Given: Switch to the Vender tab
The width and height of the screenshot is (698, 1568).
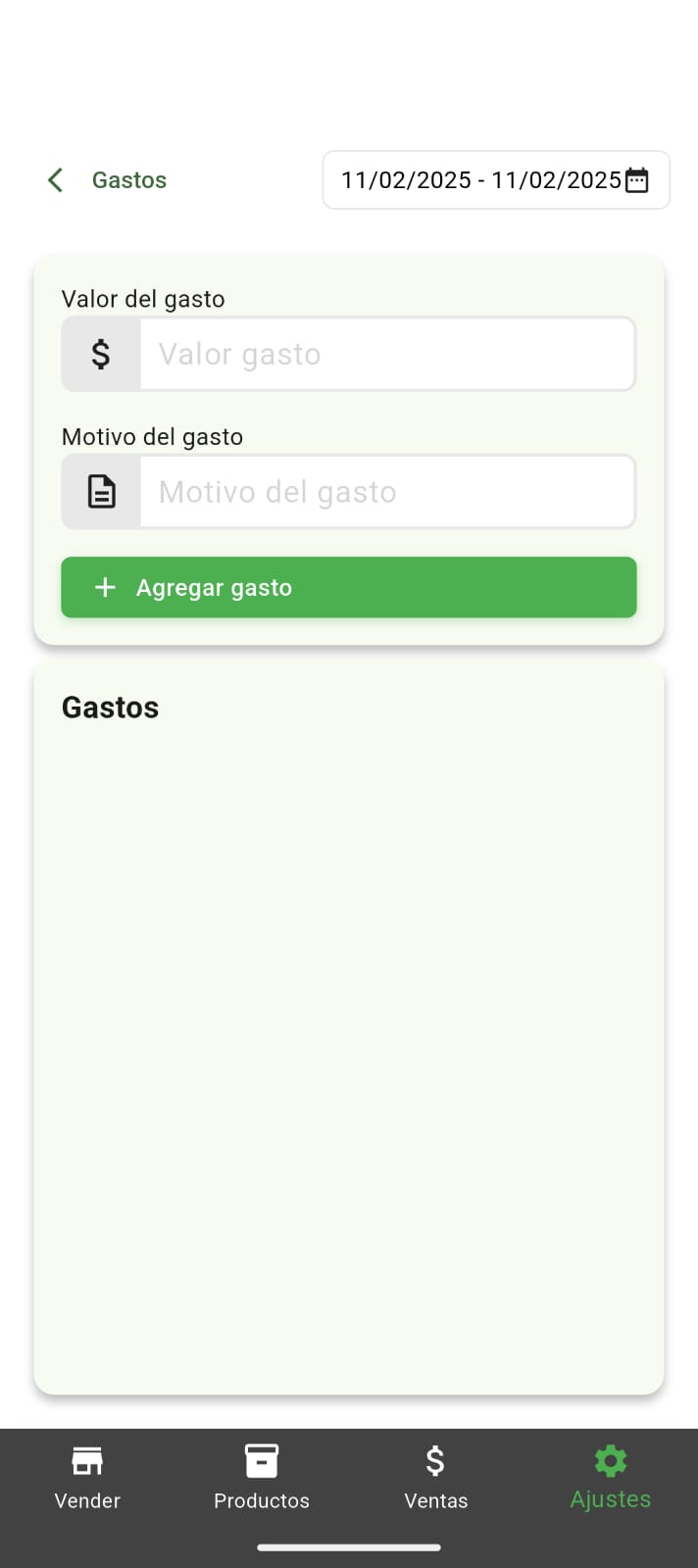Looking at the screenshot, I should click(87, 1477).
